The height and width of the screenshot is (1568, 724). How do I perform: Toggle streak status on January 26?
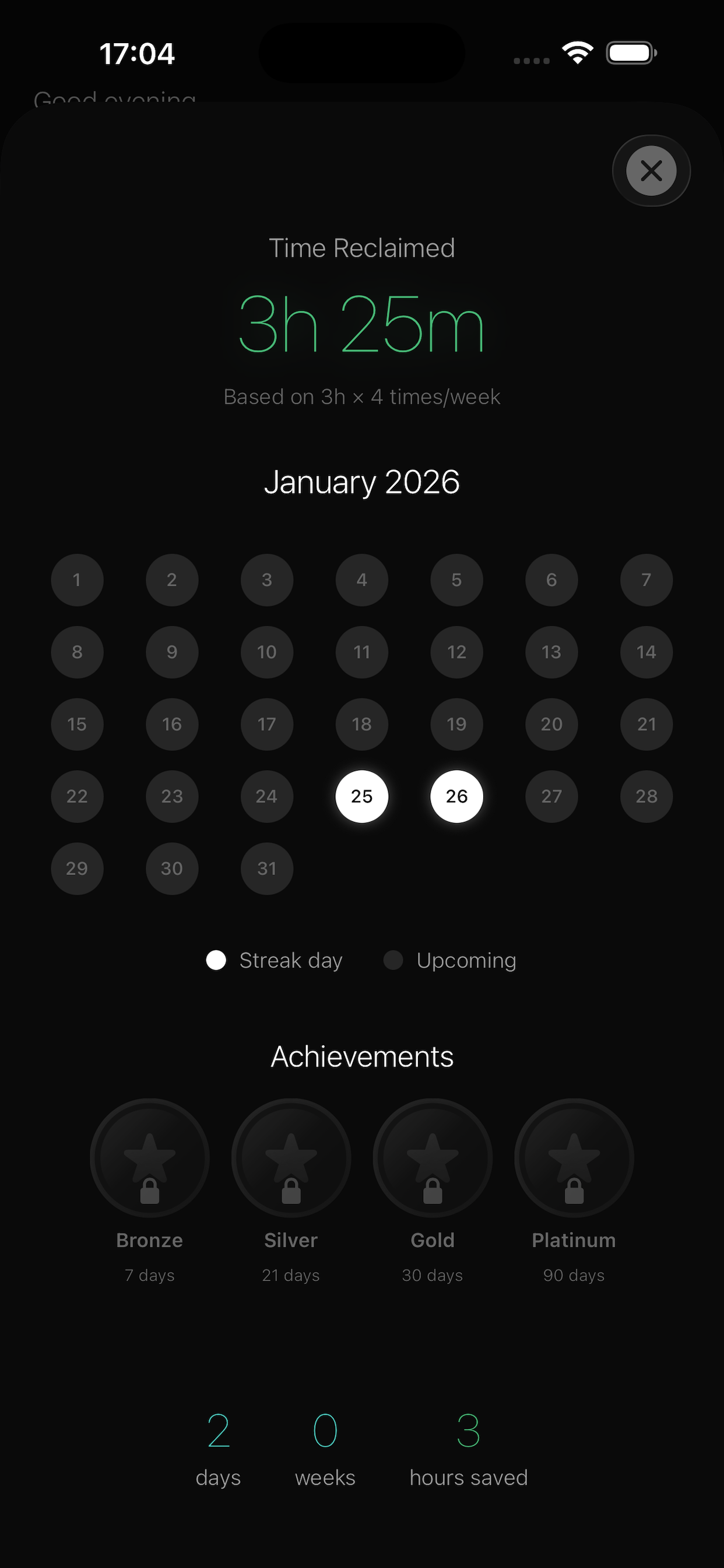pyautogui.click(x=456, y=796)
